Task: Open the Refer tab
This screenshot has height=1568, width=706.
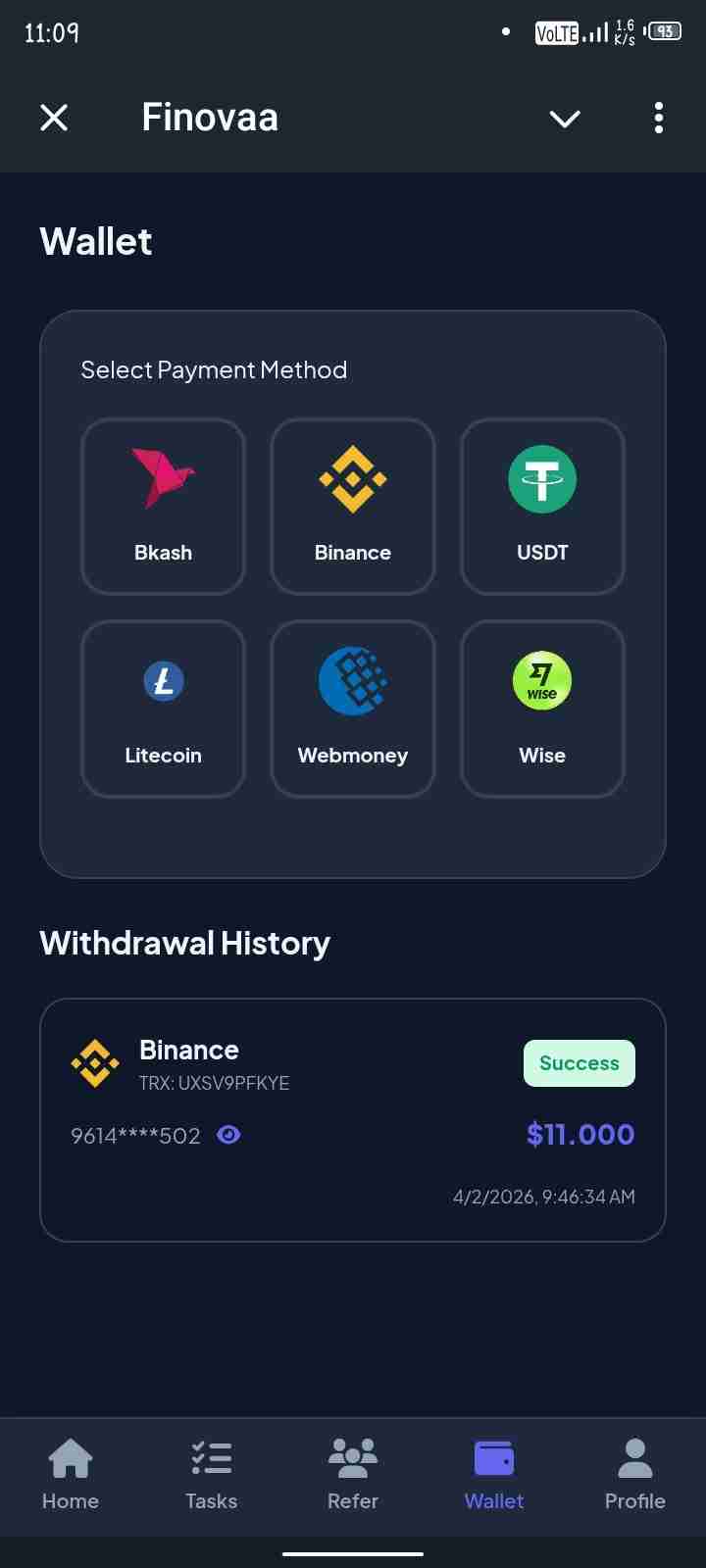Action: click(353, 1474)
